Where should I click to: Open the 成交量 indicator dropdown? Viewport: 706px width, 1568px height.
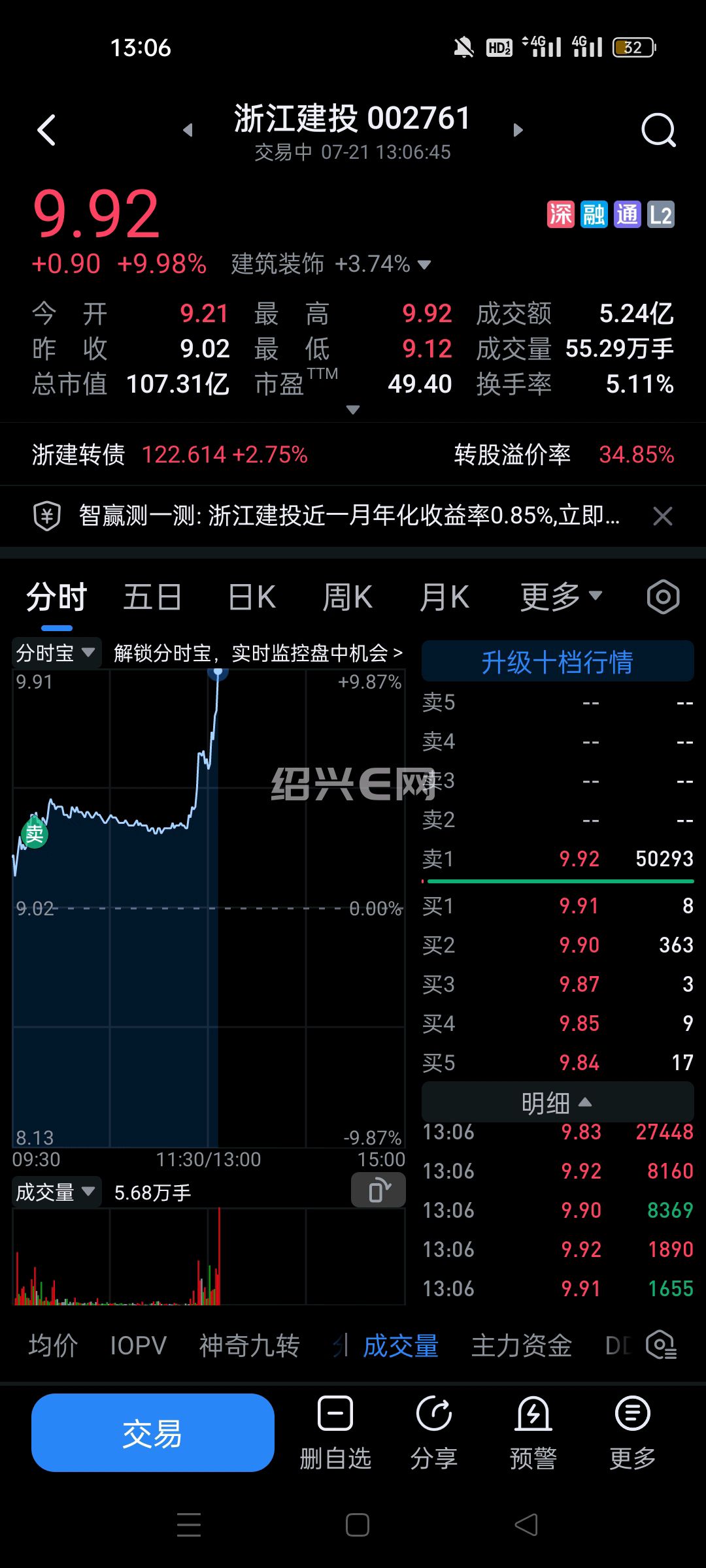pos(56,1192)
